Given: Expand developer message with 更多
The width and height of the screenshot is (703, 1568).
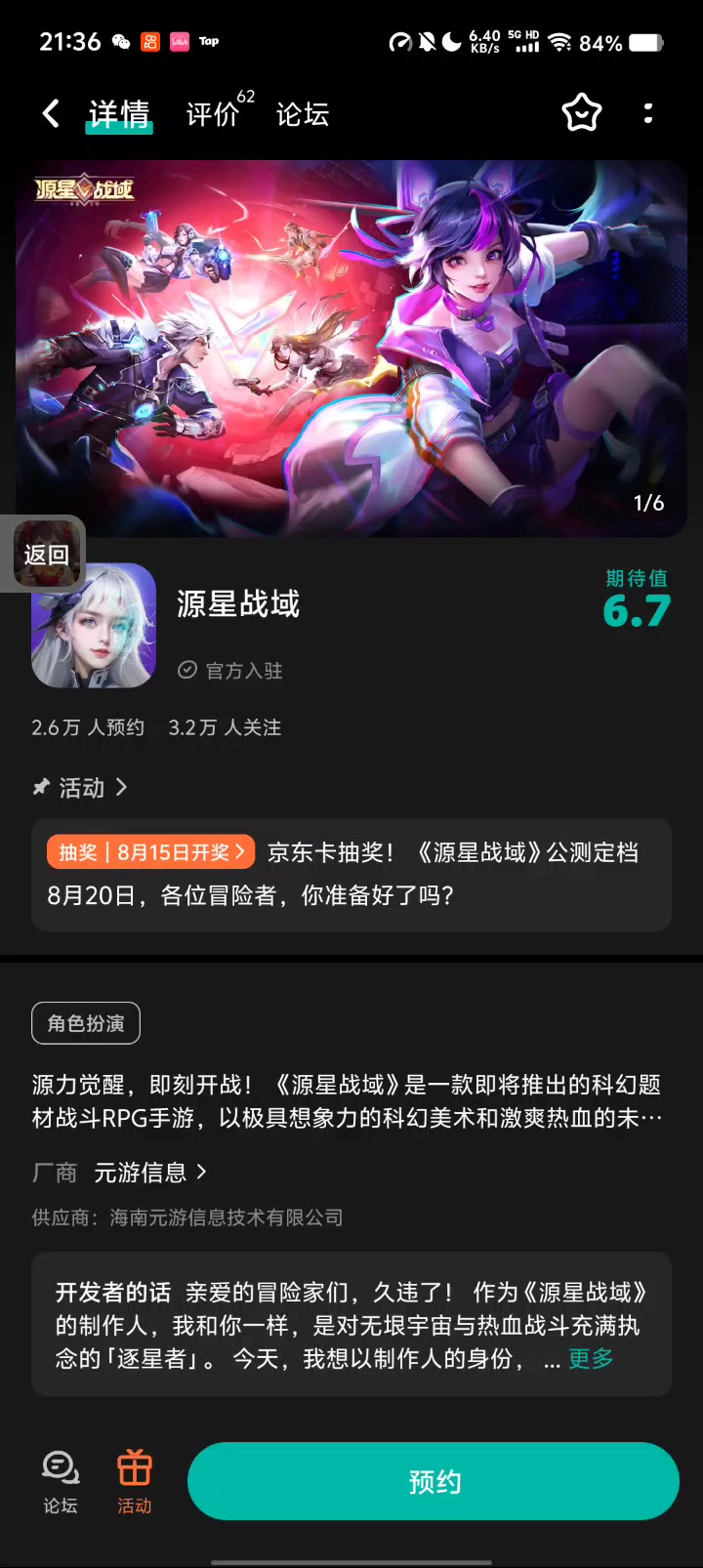Looking at the screenshot, I should 591,1358.
